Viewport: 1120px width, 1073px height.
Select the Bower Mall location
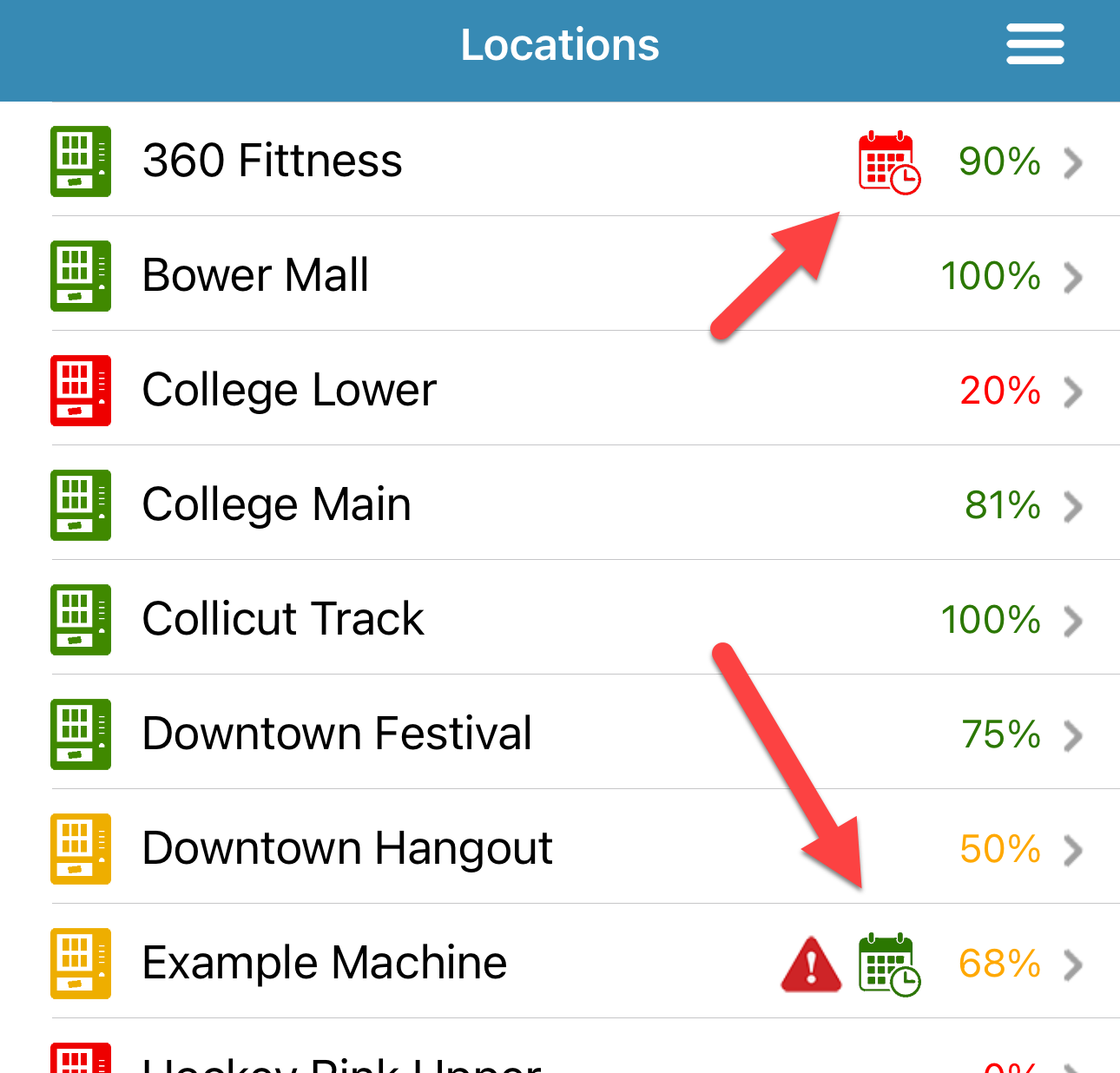click(256, 275)
